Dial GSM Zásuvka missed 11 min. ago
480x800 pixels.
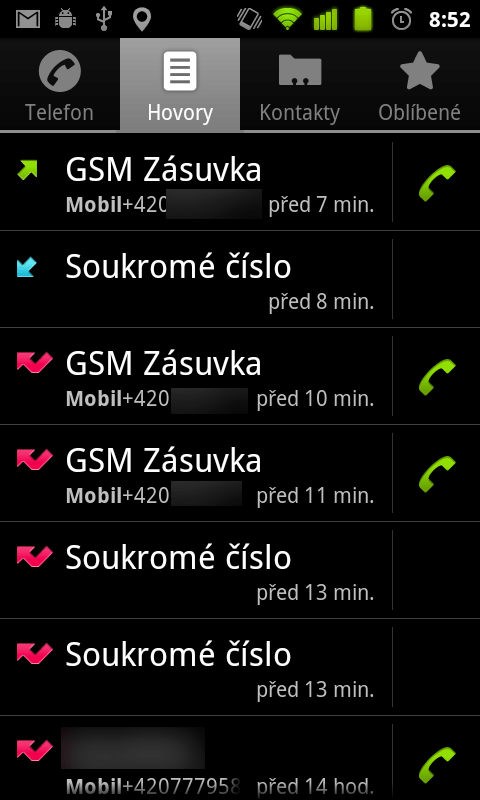(x=437, y=473)
